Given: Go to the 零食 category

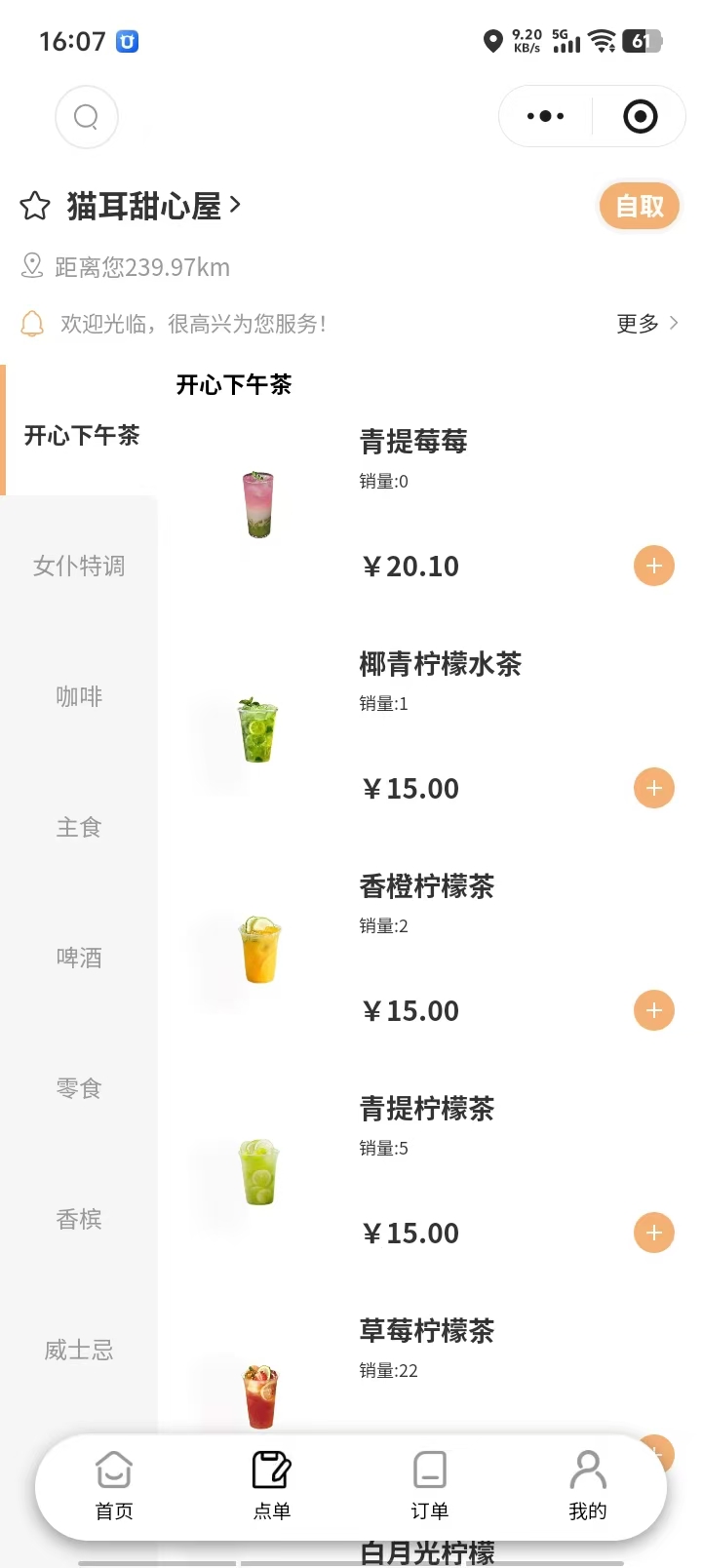Looking at the screenshot, I should coord(79,1088).
